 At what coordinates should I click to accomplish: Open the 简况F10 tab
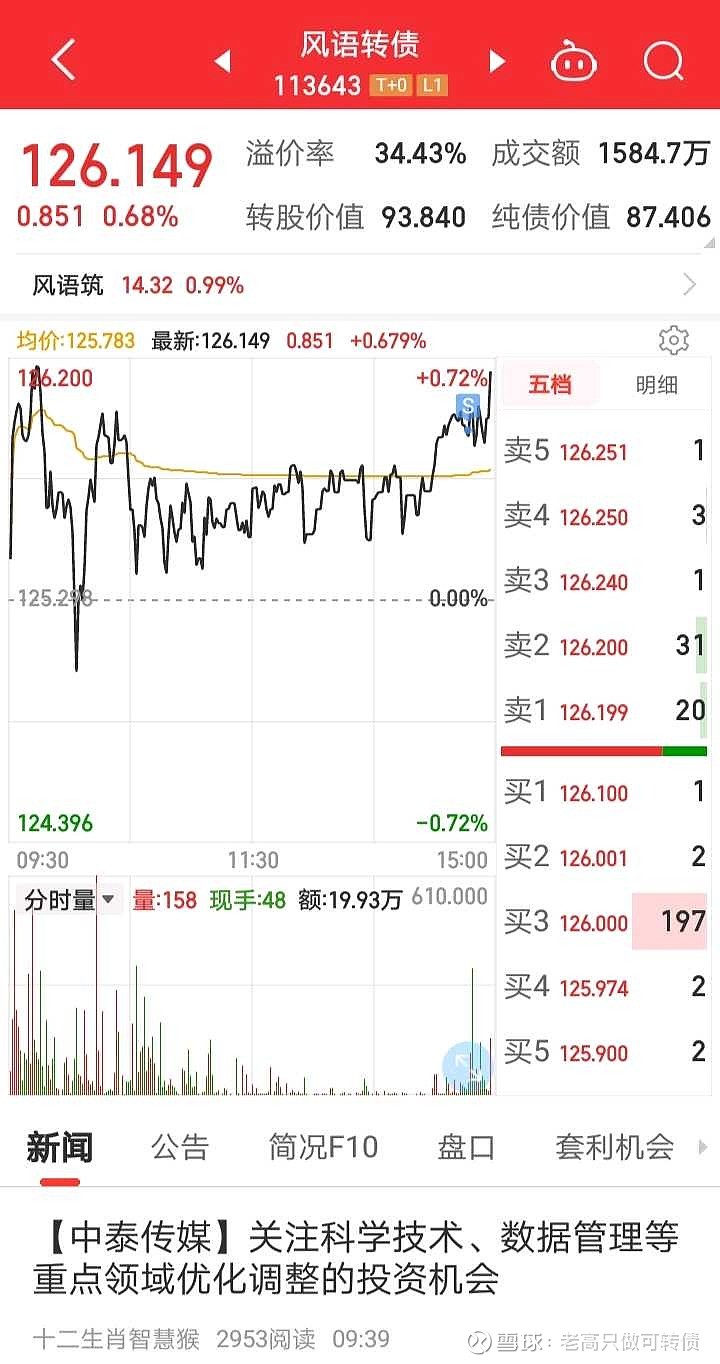coord(323,1147)
